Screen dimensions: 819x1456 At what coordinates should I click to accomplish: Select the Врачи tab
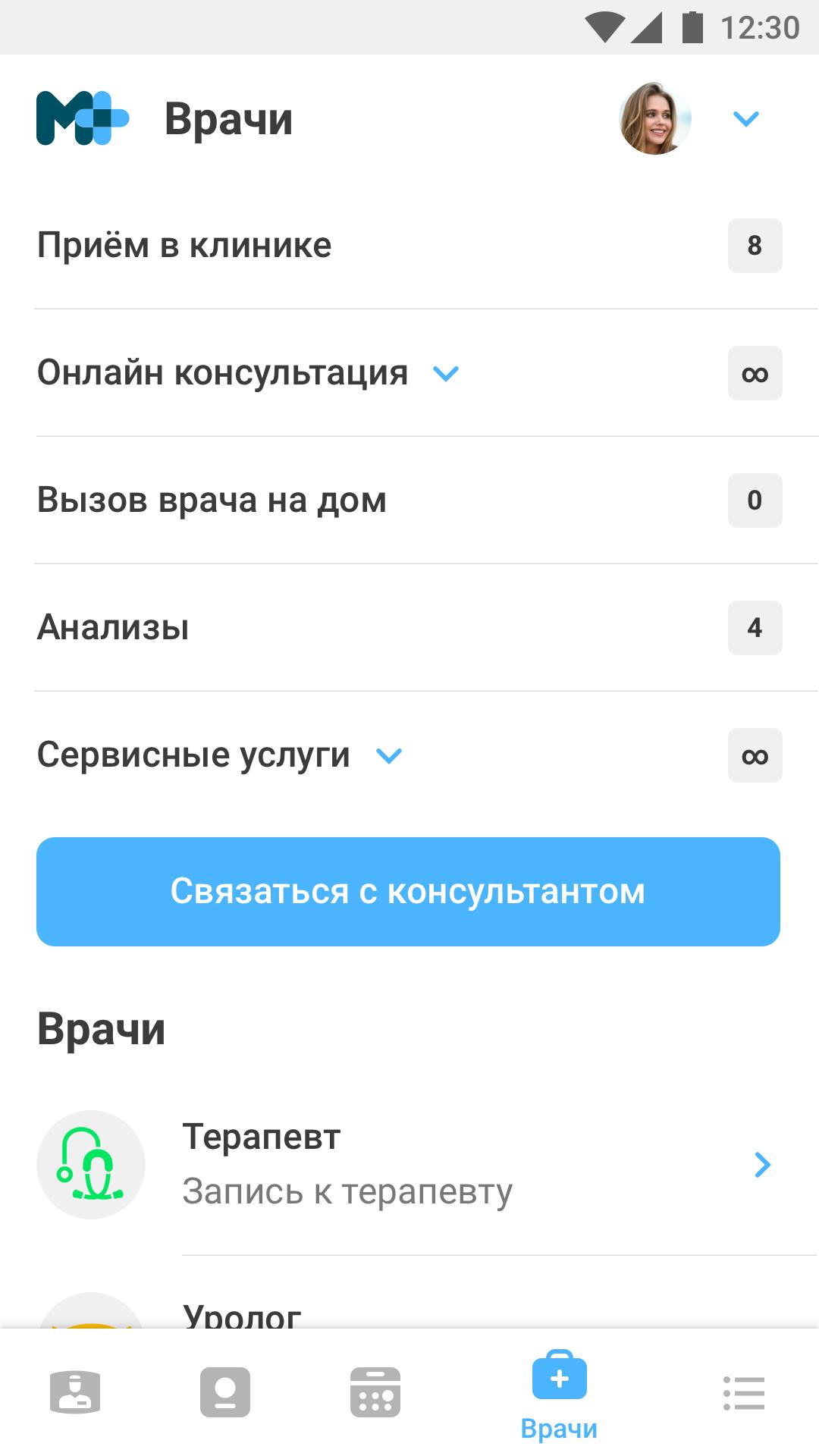coord(559,1395)
